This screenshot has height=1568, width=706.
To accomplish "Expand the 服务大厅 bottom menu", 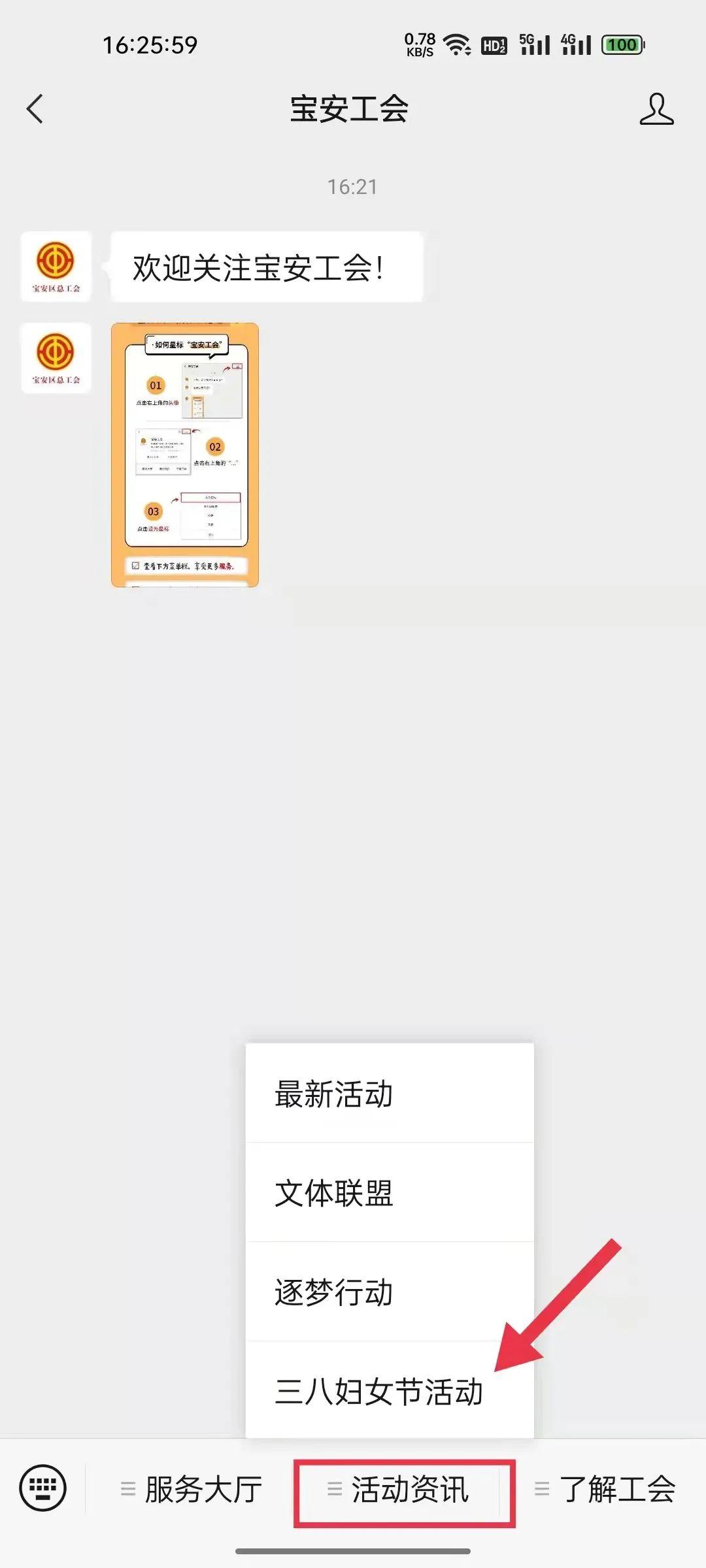I will click(192, 1490).
